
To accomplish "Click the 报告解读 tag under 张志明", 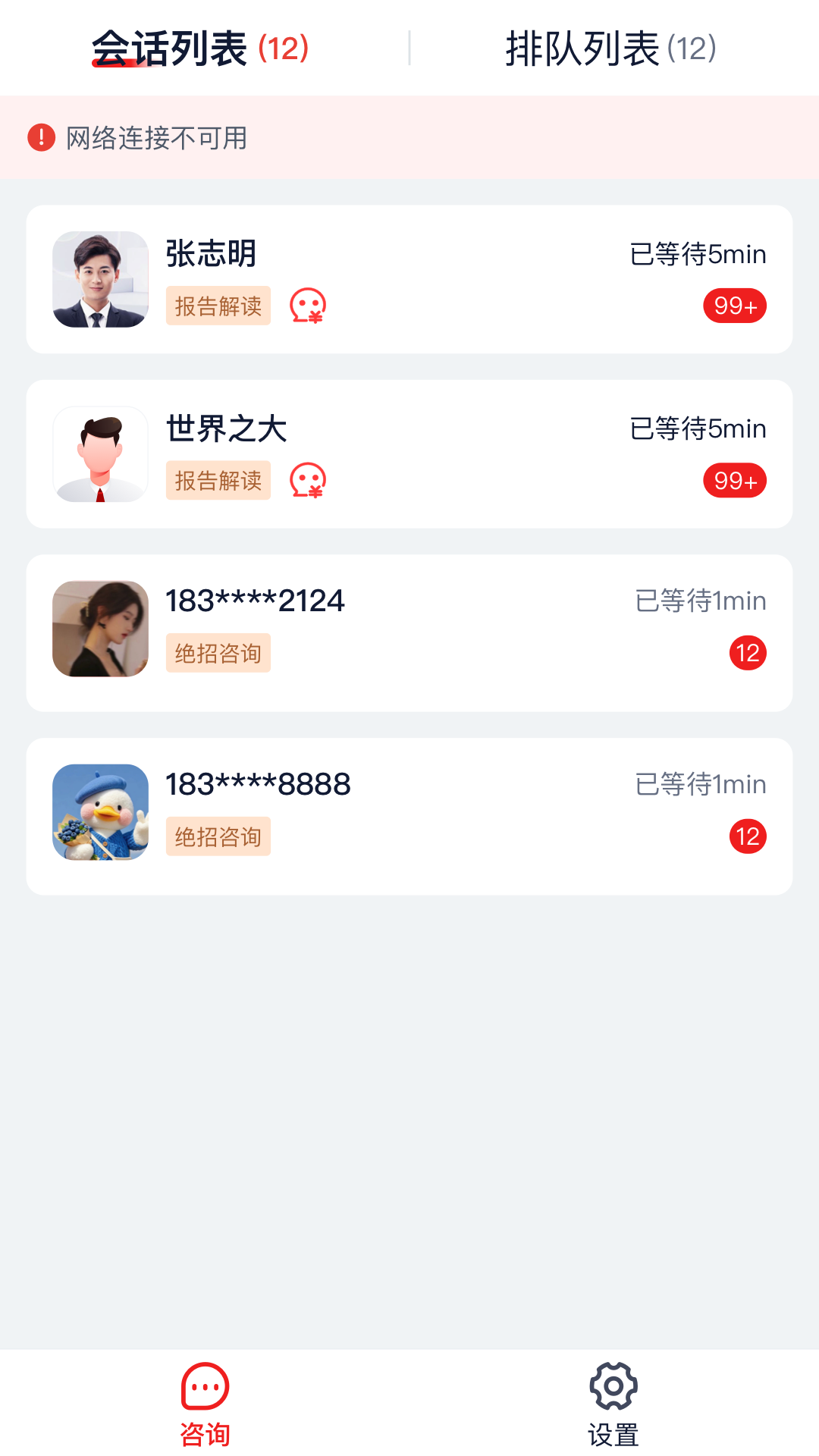I will [x=218, y=306].
